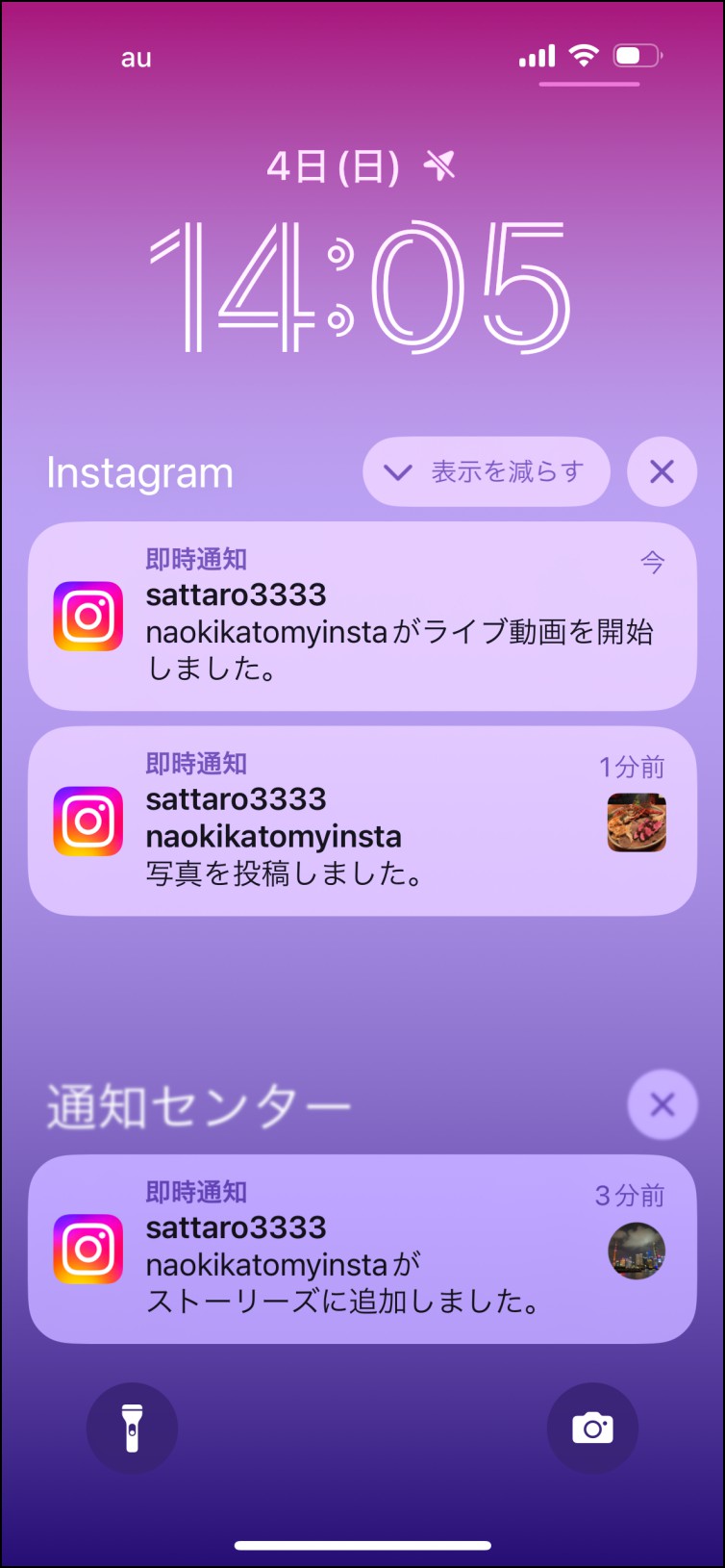Open the camera from the lock screen icon
725x1568 pixels.
pos(592,1429)
